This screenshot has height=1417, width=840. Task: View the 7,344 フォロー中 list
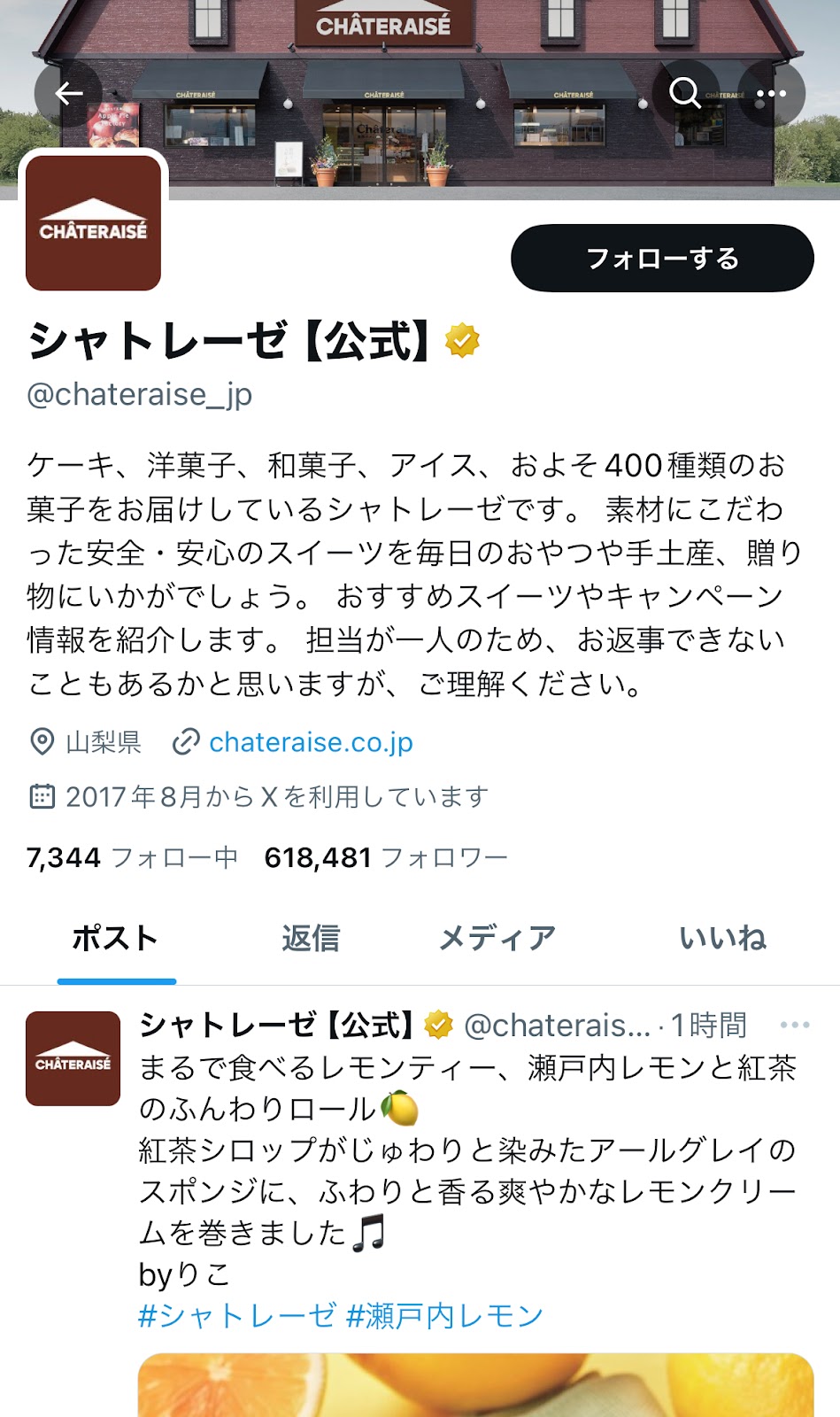tap(132, 857)
